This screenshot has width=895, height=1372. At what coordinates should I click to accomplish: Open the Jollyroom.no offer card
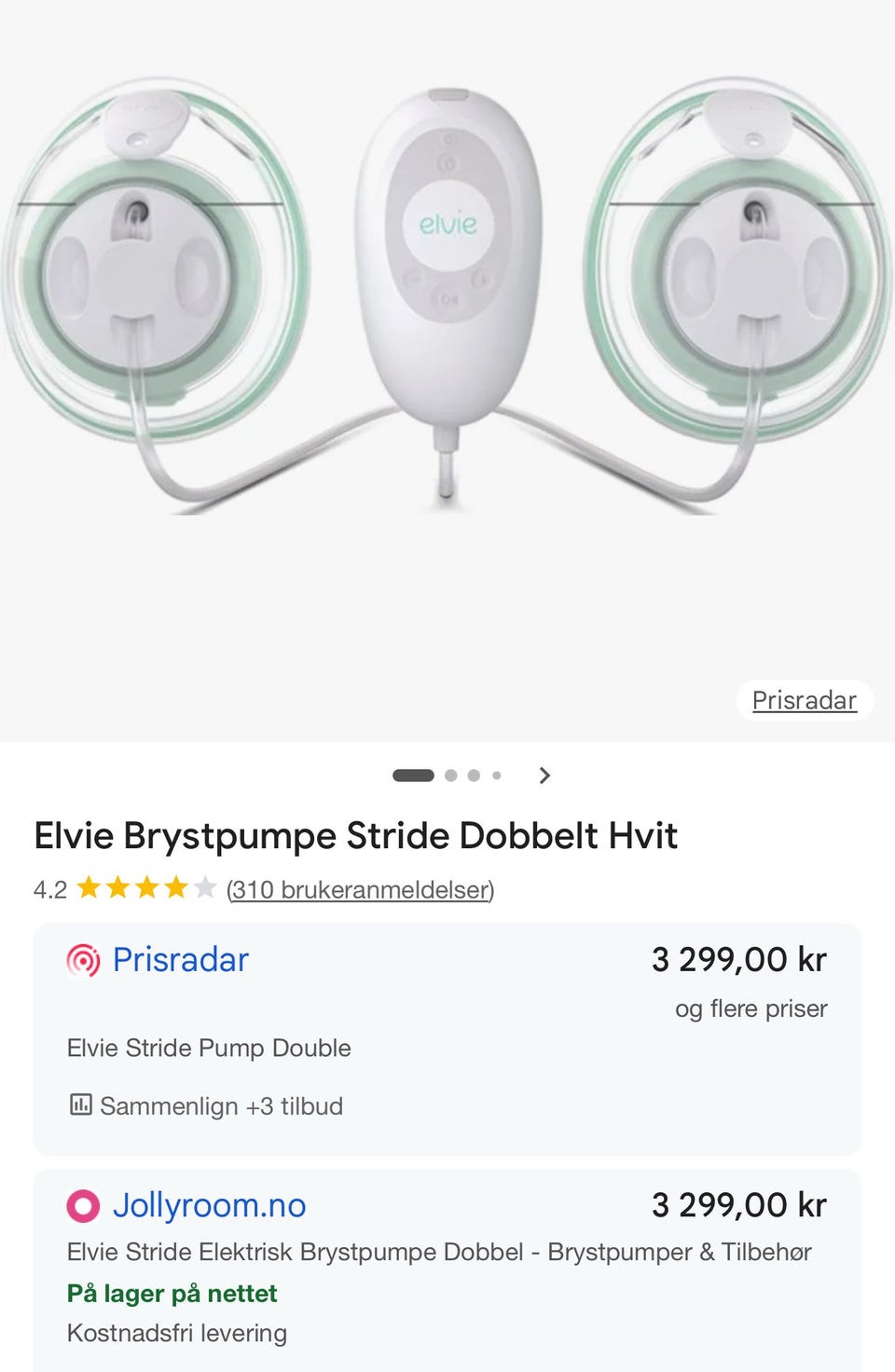209,1205
